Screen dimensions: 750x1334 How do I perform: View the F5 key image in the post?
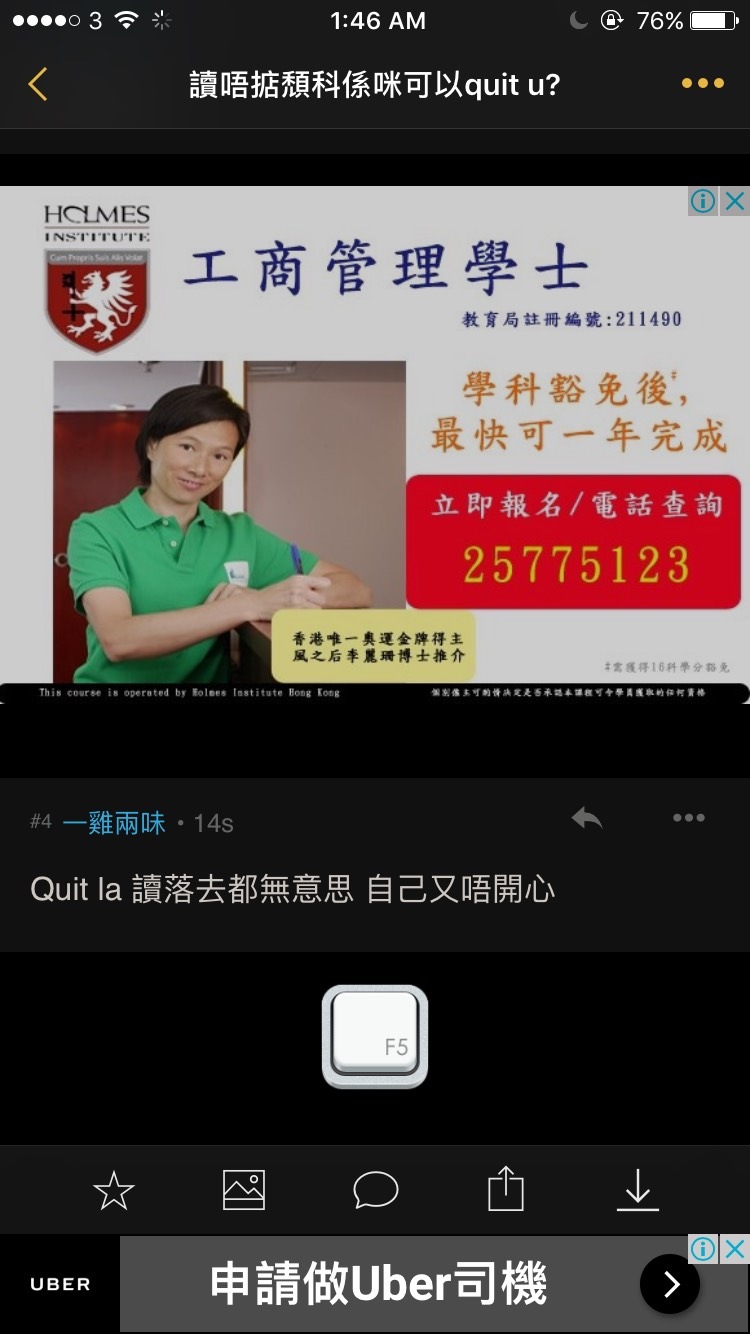pos(374,1036)
